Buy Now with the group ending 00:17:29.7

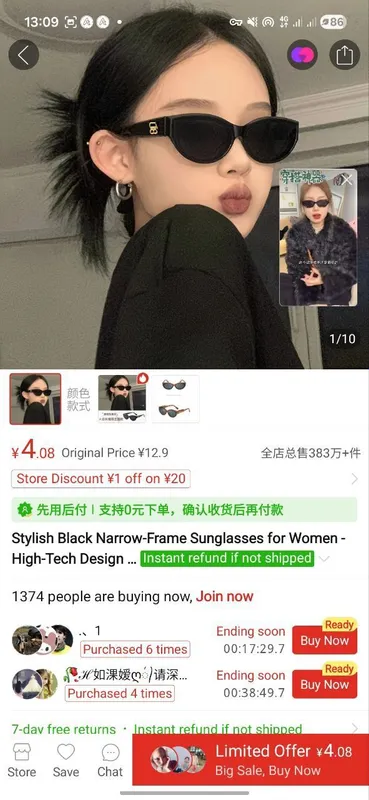click(x=325, y=640)
